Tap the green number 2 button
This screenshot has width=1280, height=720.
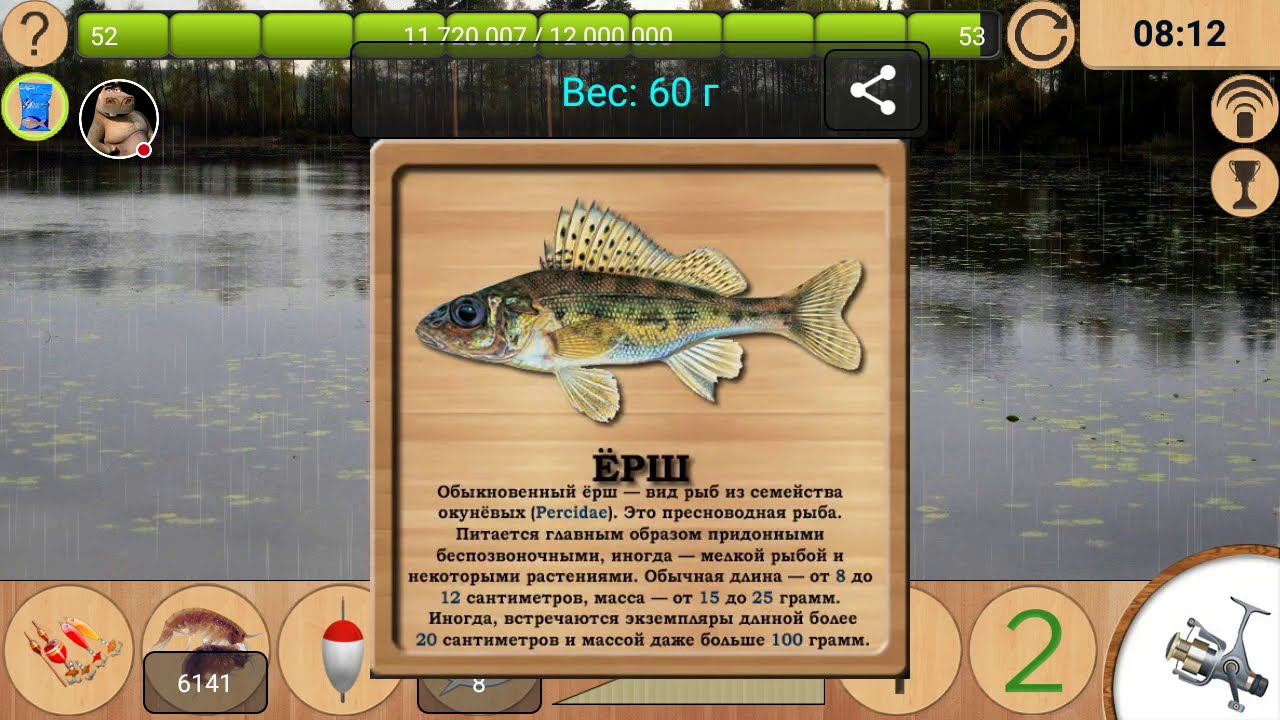pyautogui.click(x=1033, y=650)
